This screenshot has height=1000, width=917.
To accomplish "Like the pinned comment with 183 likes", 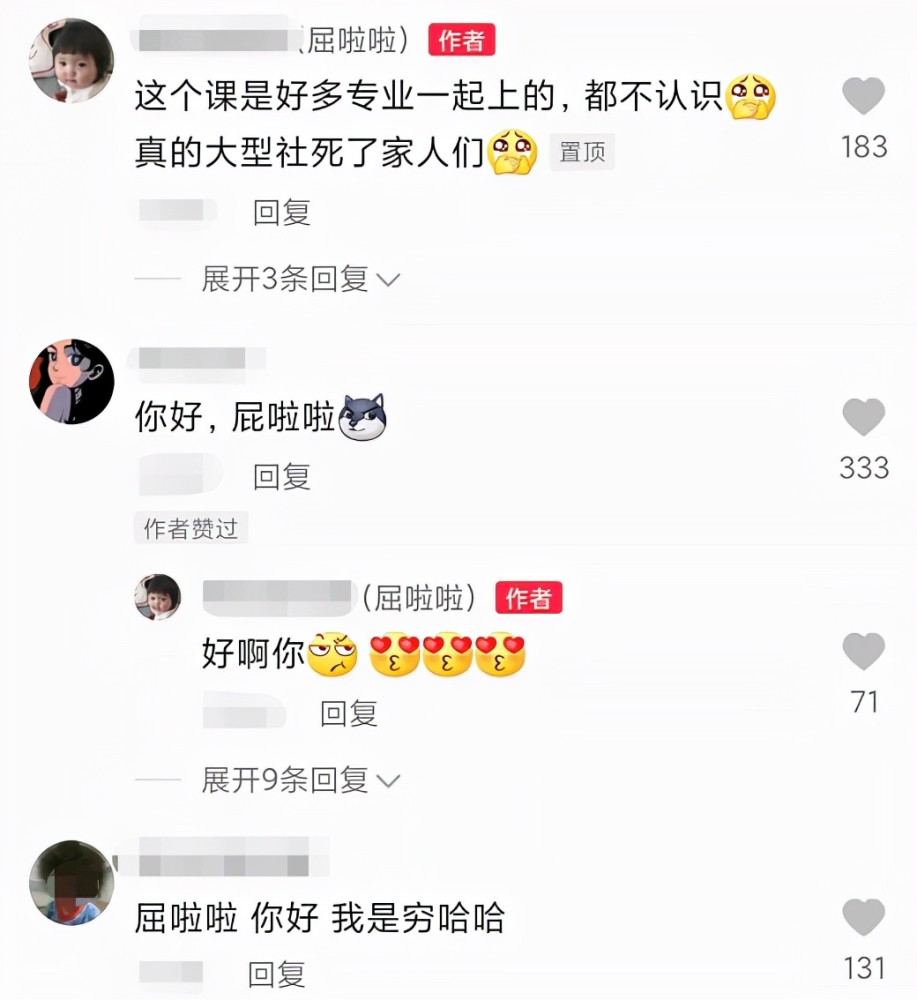I will point(863,97).
